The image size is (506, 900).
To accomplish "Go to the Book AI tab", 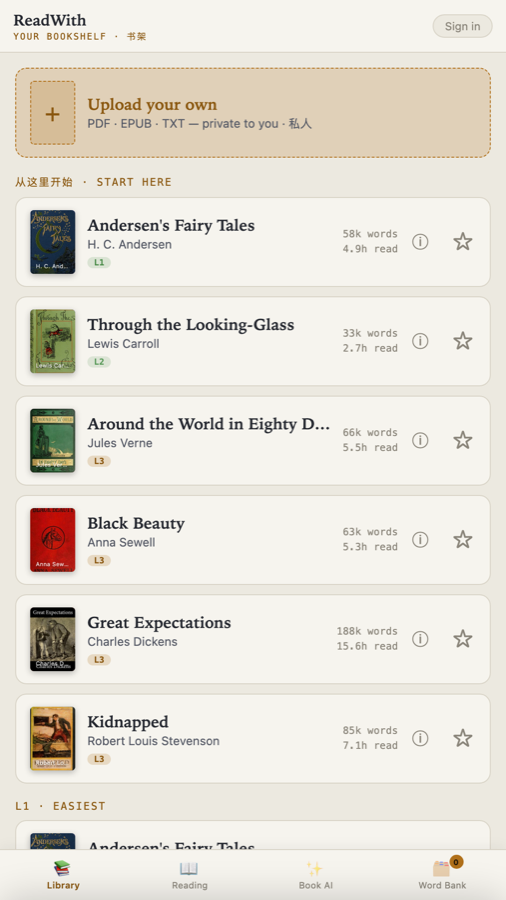I will [316, 875].
